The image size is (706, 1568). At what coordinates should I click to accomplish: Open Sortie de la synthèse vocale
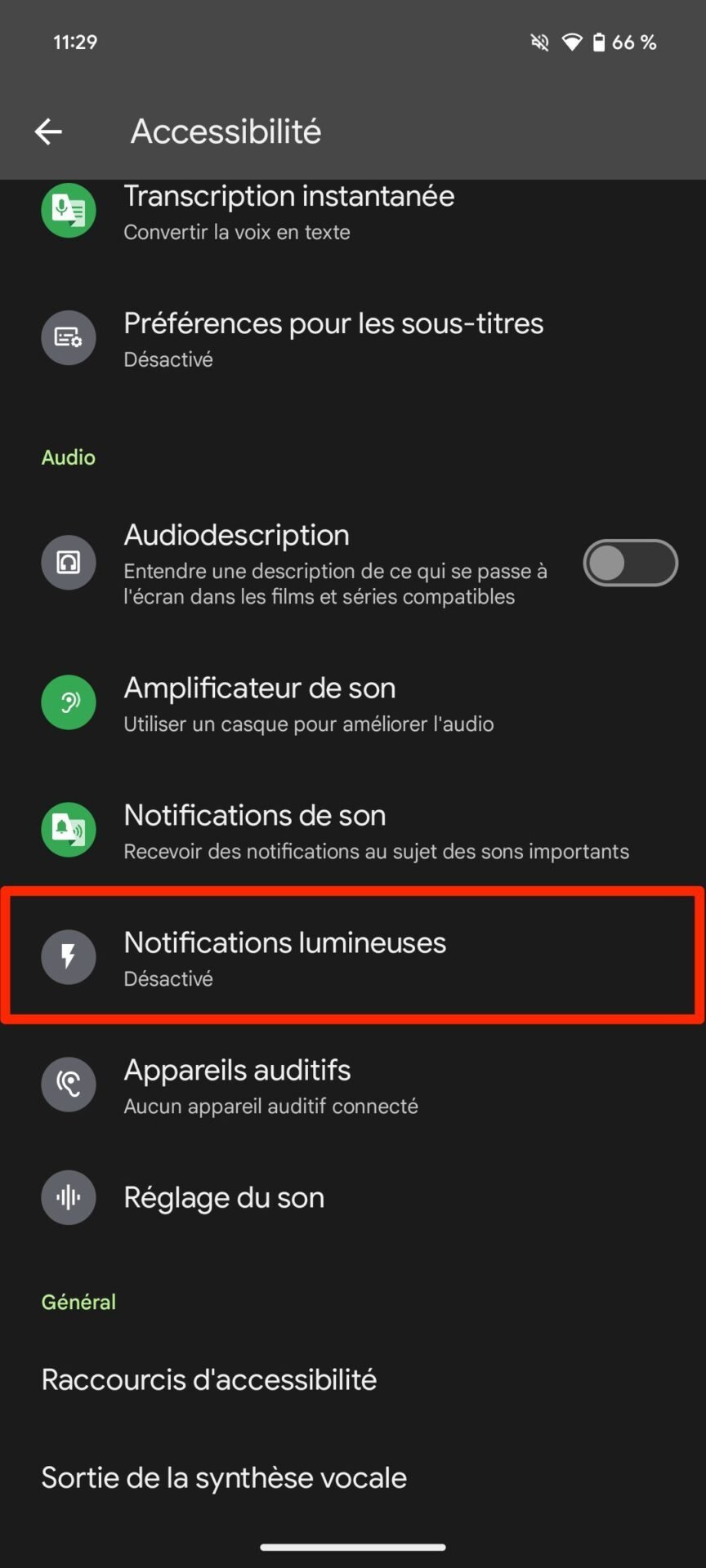click(353, 1478)
